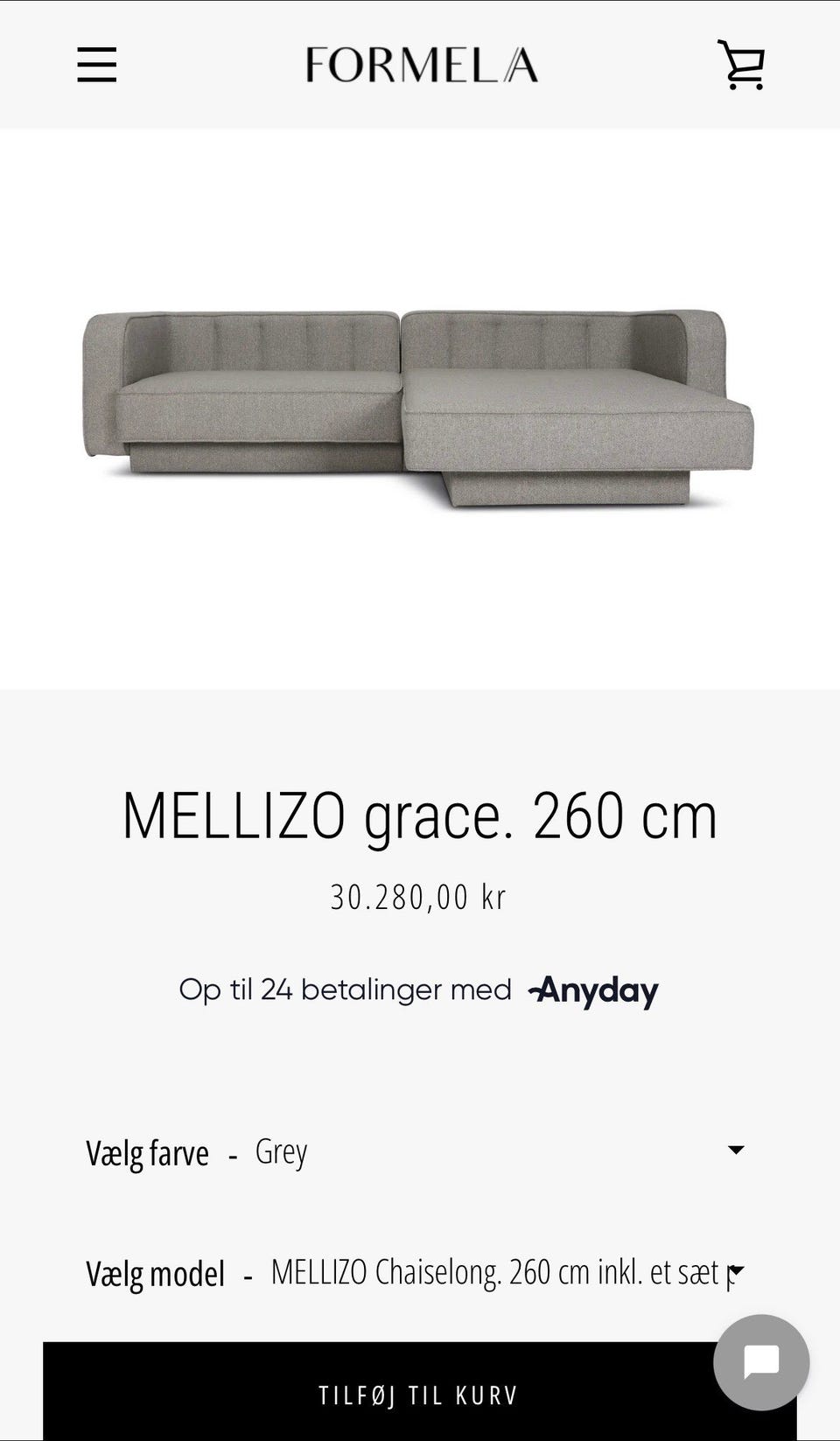Click the MELLIZO sofa product image

(x=420, y=402)
